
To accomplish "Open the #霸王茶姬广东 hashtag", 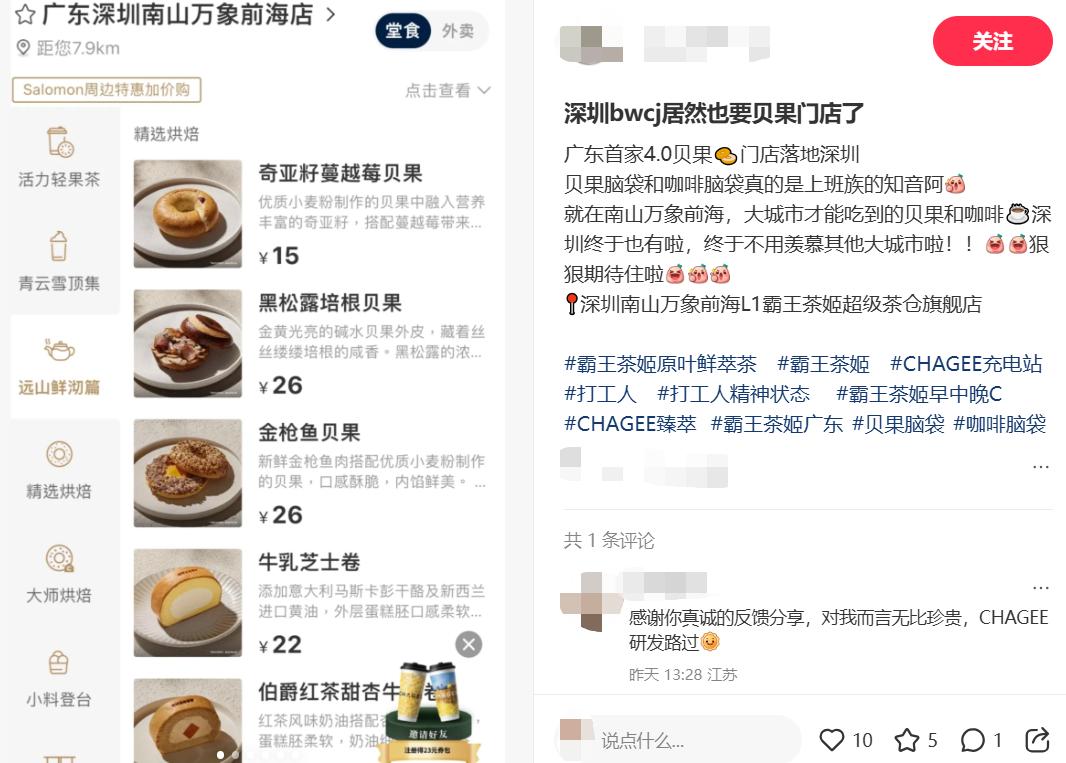I will [x=776, y=424].
